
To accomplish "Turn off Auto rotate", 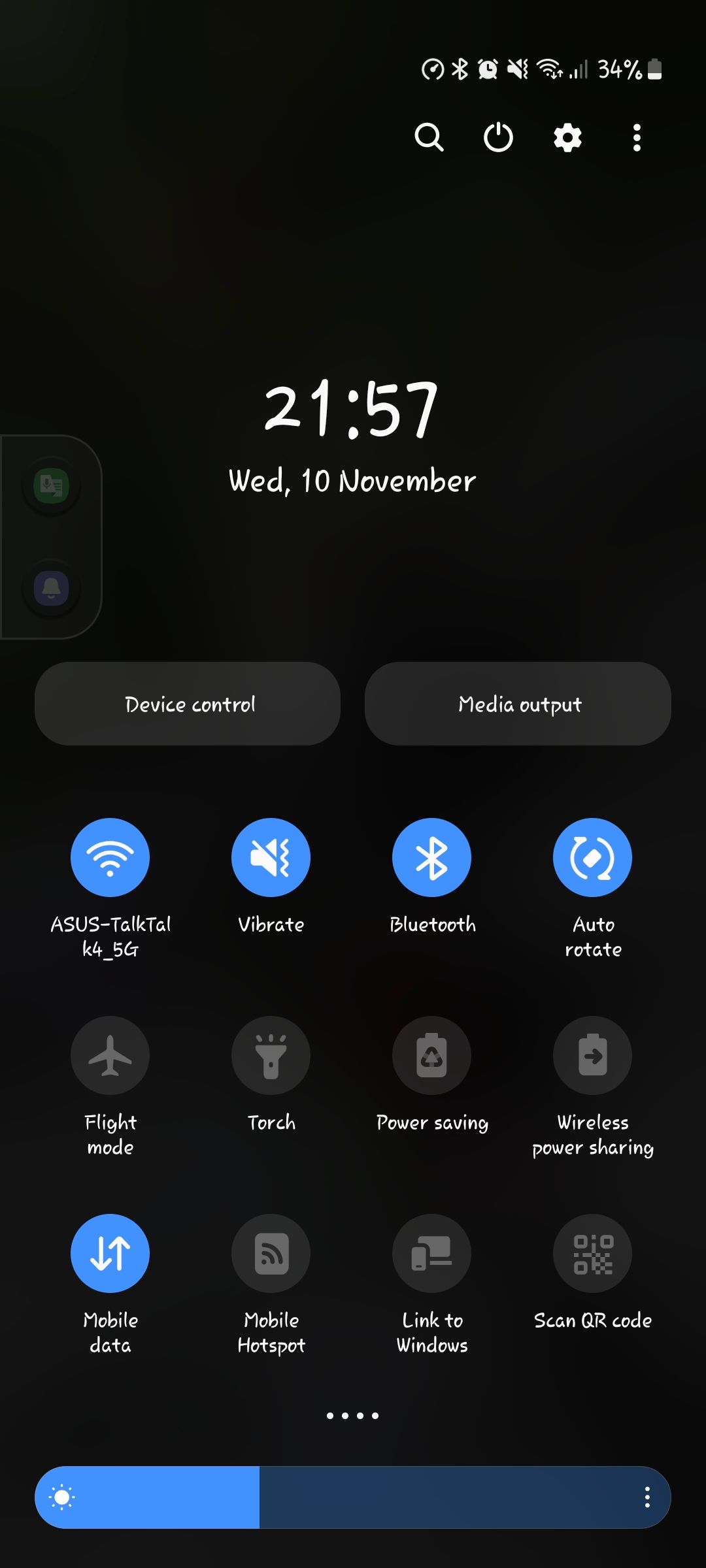I will (x=592, y=857).
